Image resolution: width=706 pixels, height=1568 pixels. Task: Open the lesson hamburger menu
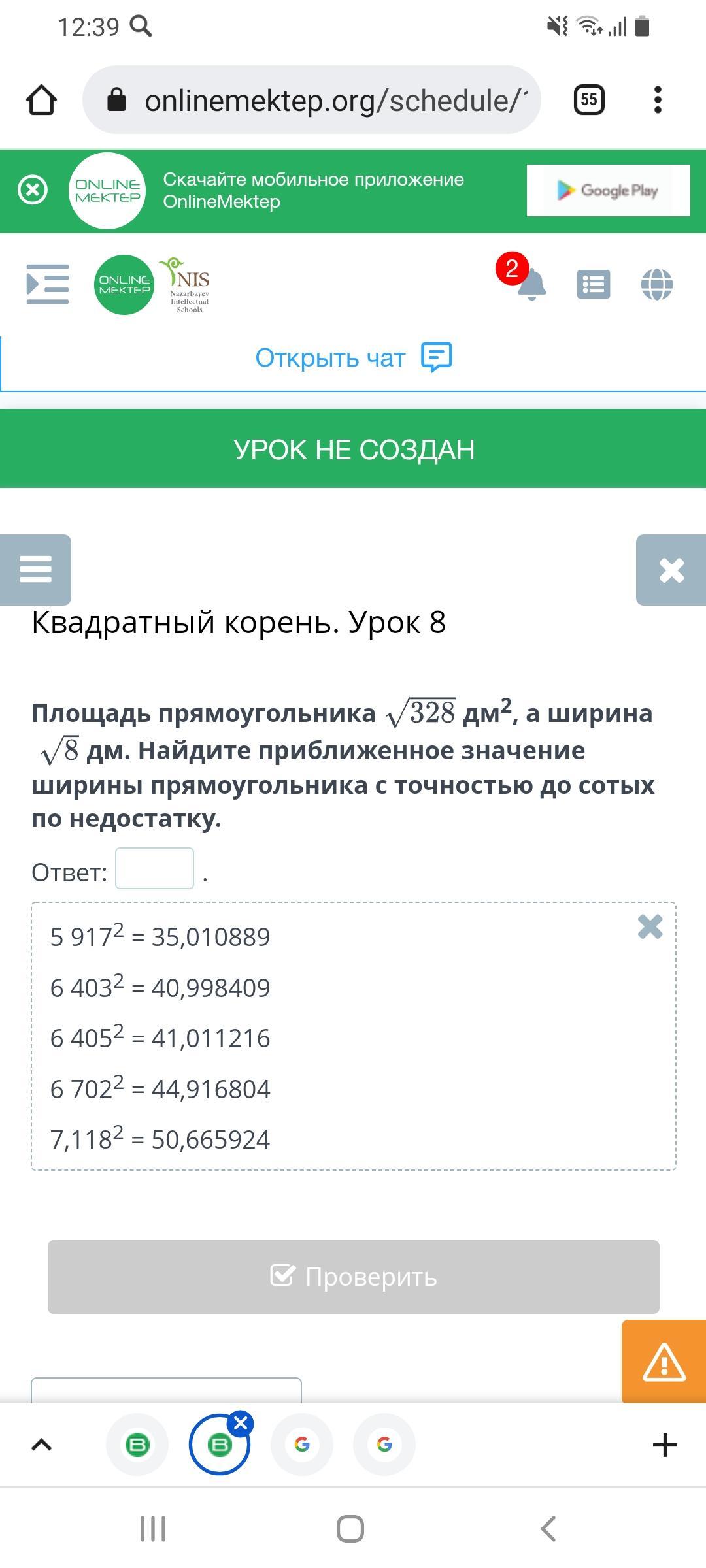[35, 569]
